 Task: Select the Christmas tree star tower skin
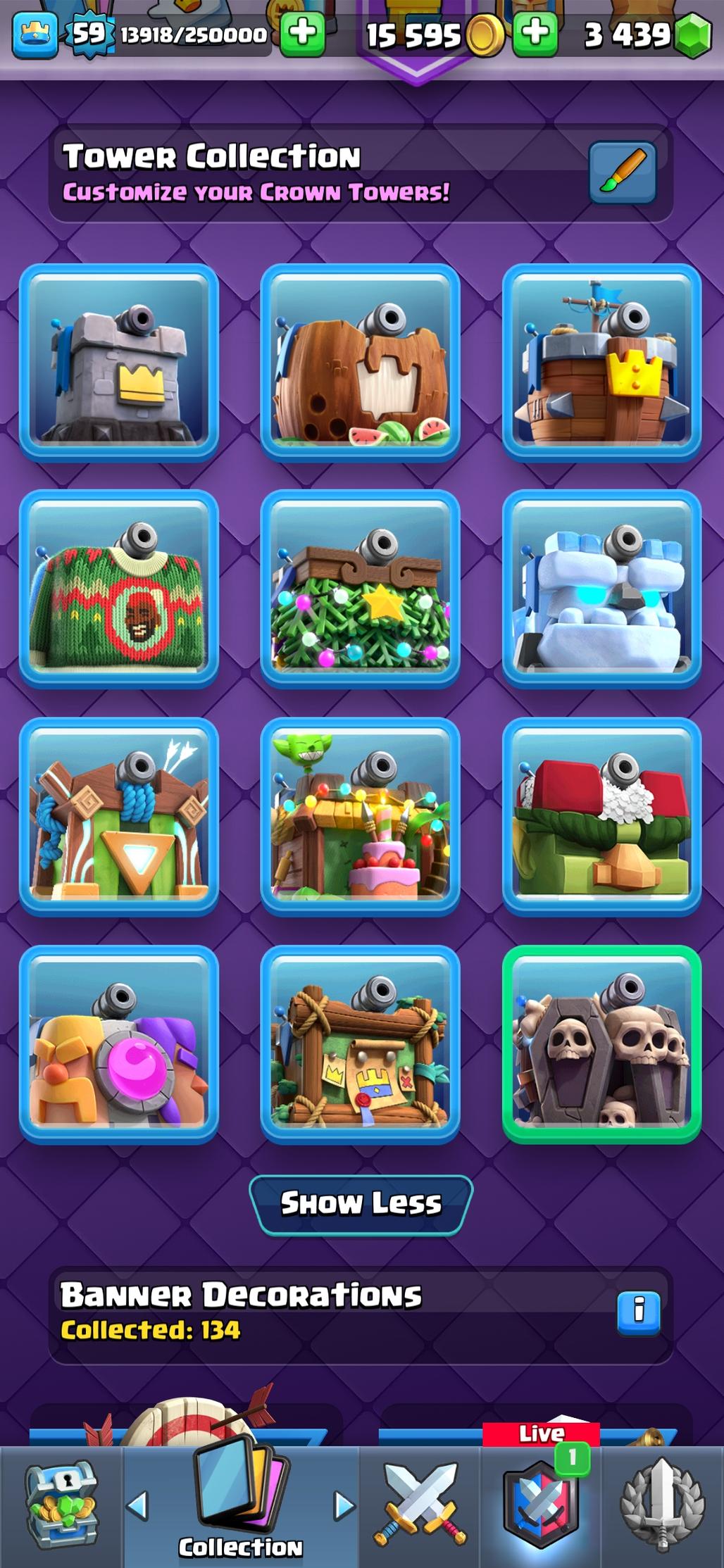click(360, 589)
